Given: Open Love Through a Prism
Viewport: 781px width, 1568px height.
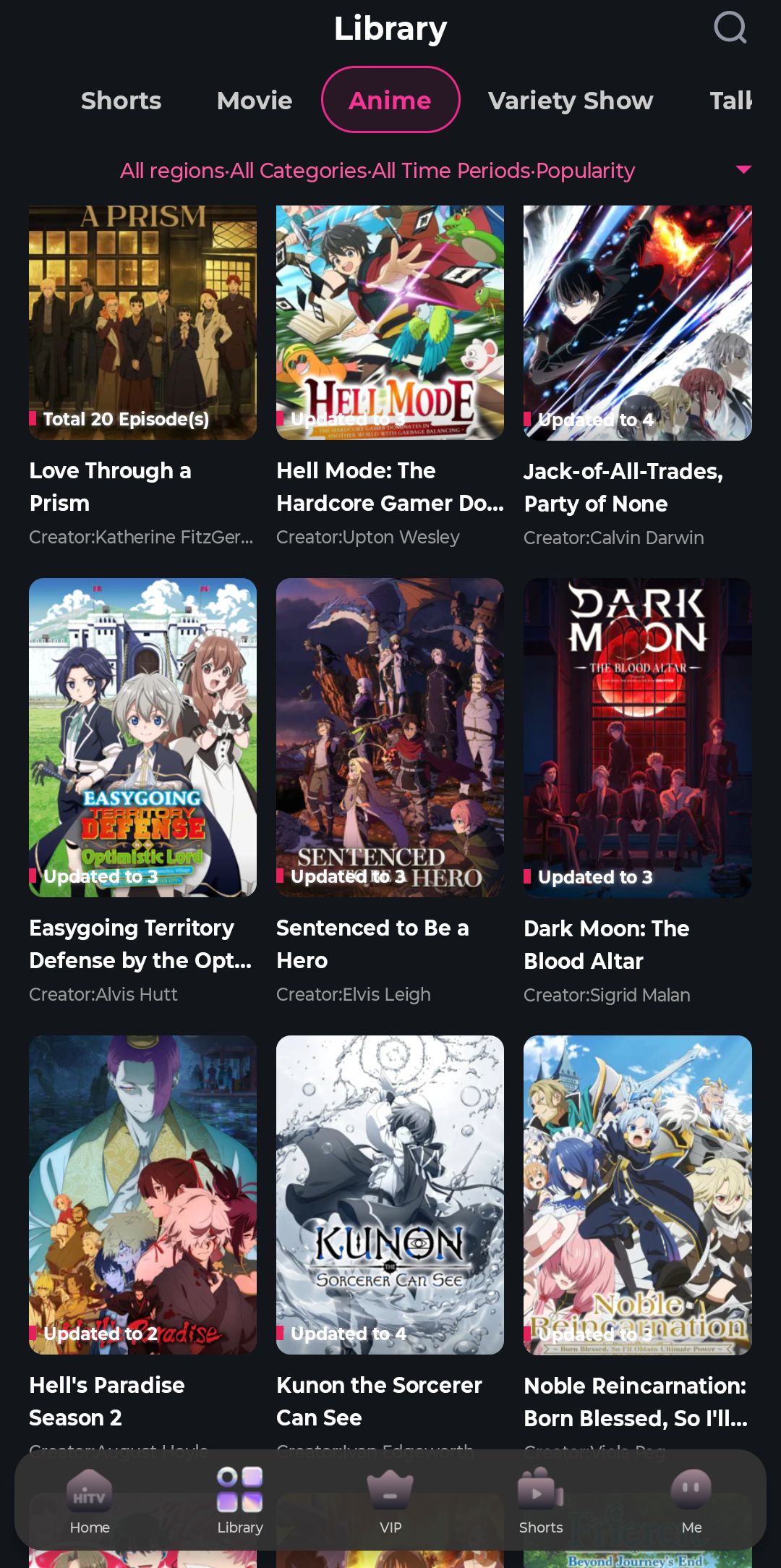Looking at the screenshot, I should [142, 323].
